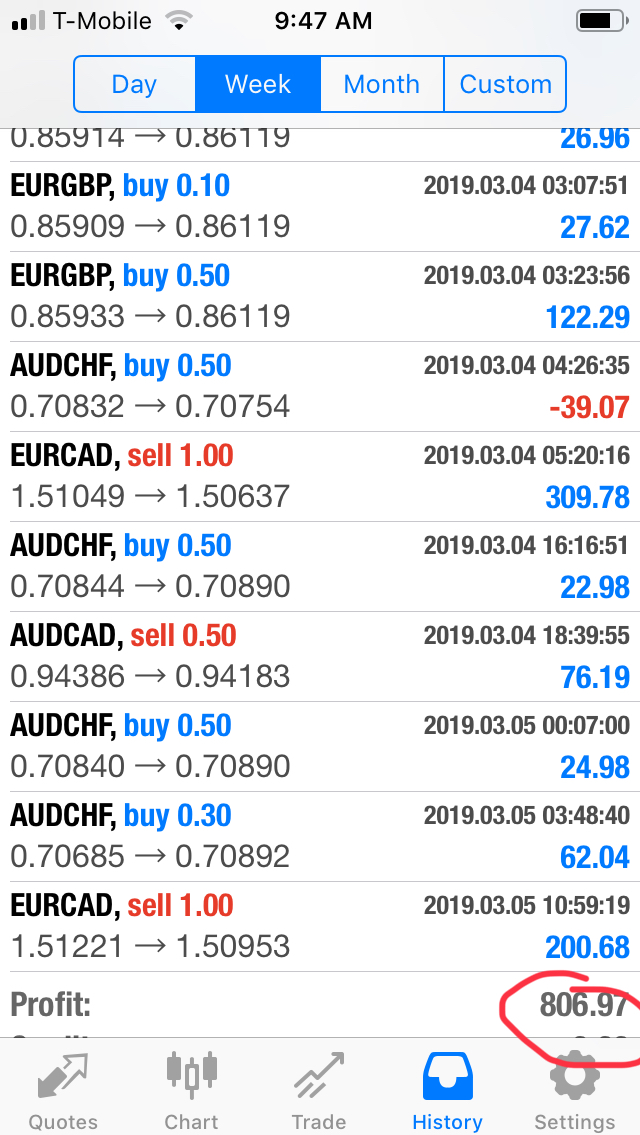
Task: View the AUDCHF buy 0.30 trade
Action: (x=320, y=837)
